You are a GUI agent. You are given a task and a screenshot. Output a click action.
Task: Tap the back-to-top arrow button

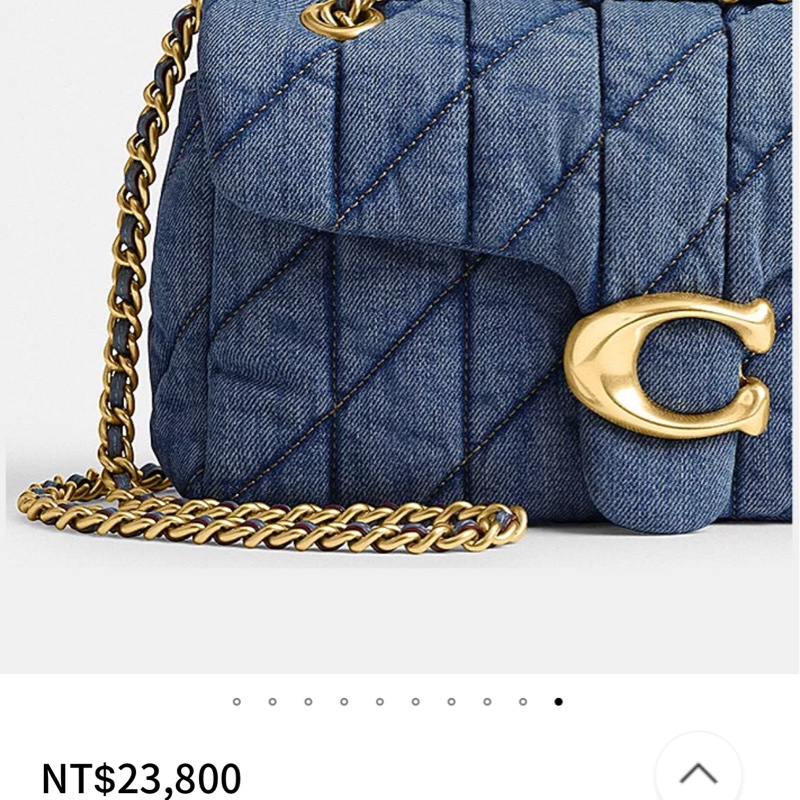698,772
